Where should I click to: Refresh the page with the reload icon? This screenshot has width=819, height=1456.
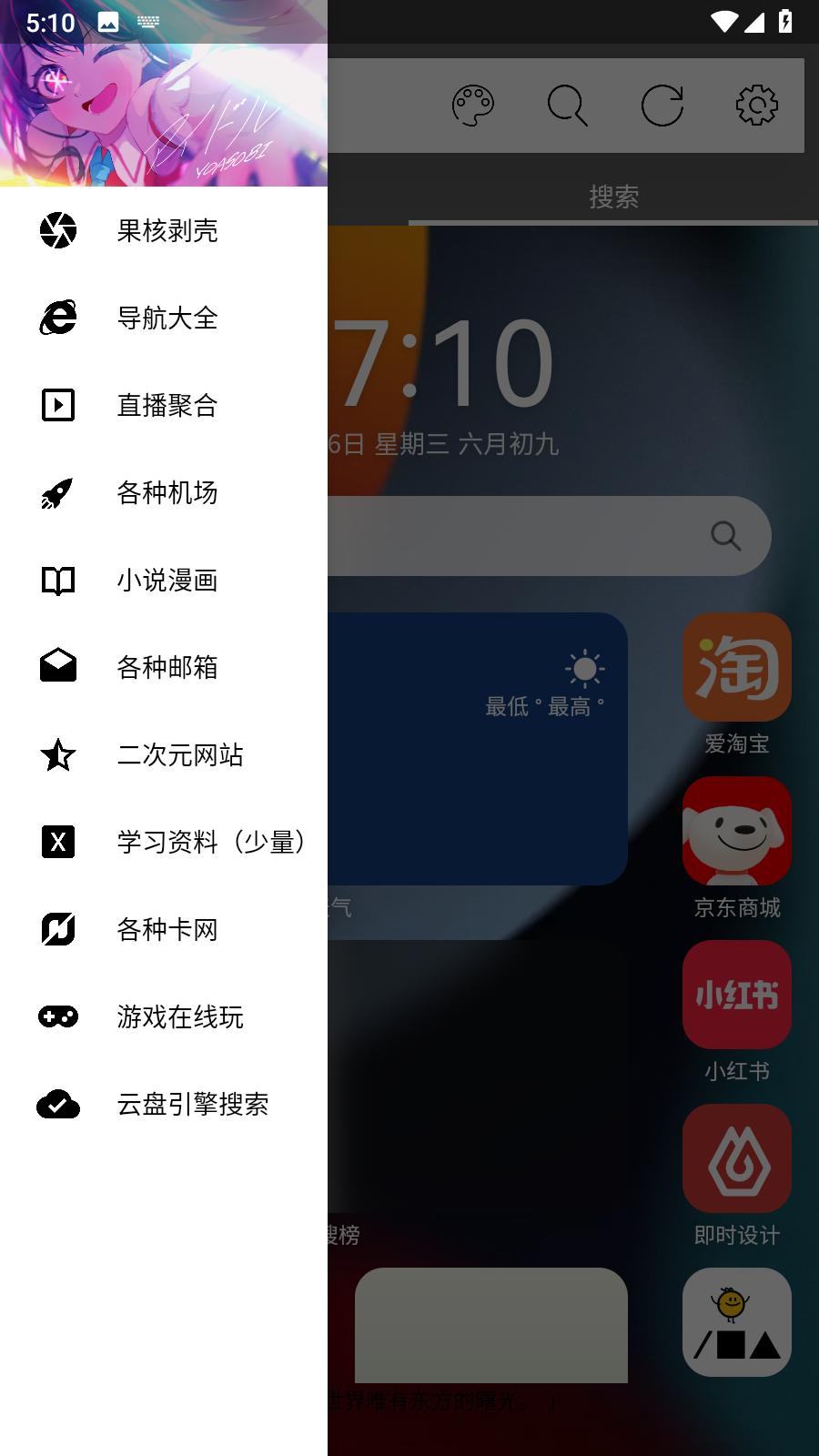[662, 106]
